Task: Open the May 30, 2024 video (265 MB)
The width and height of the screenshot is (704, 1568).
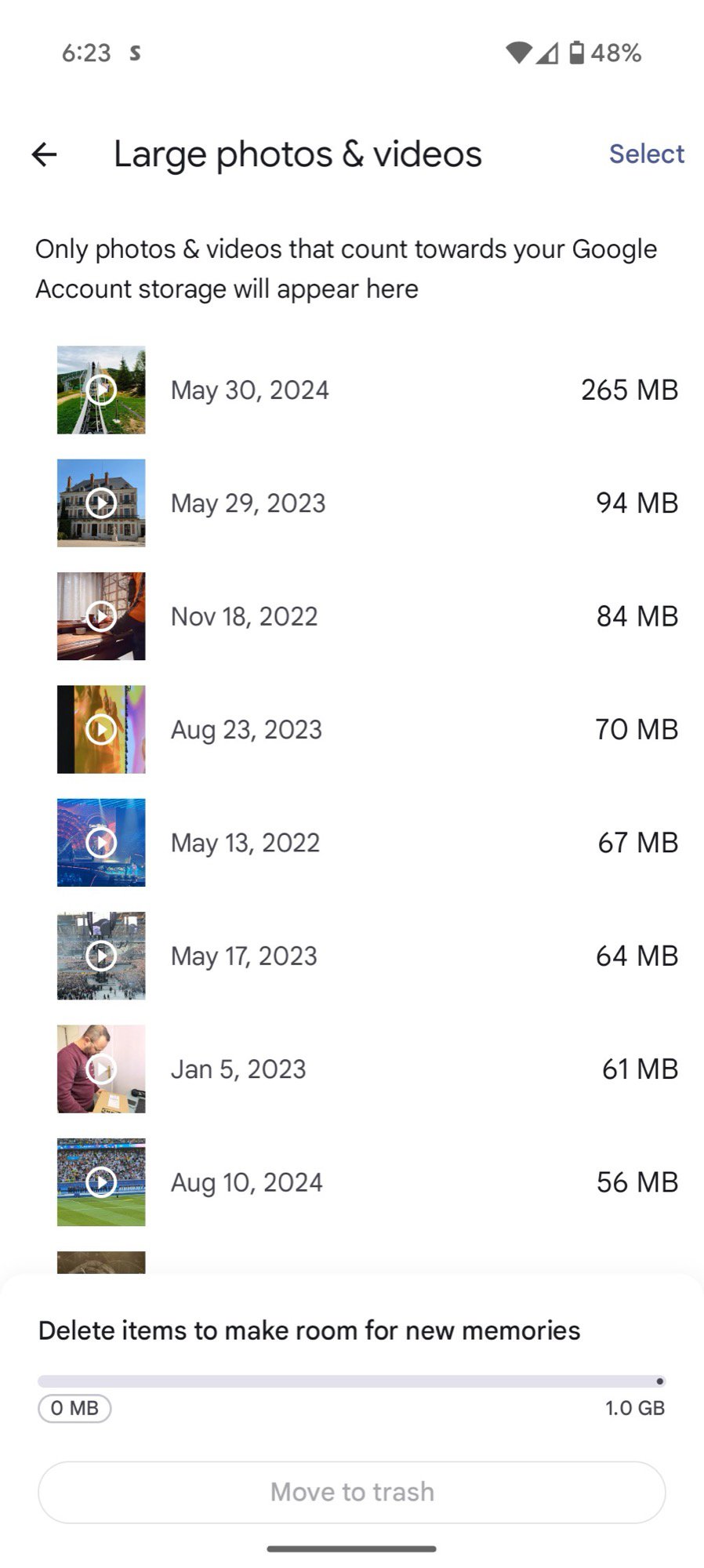Action: 101,390
